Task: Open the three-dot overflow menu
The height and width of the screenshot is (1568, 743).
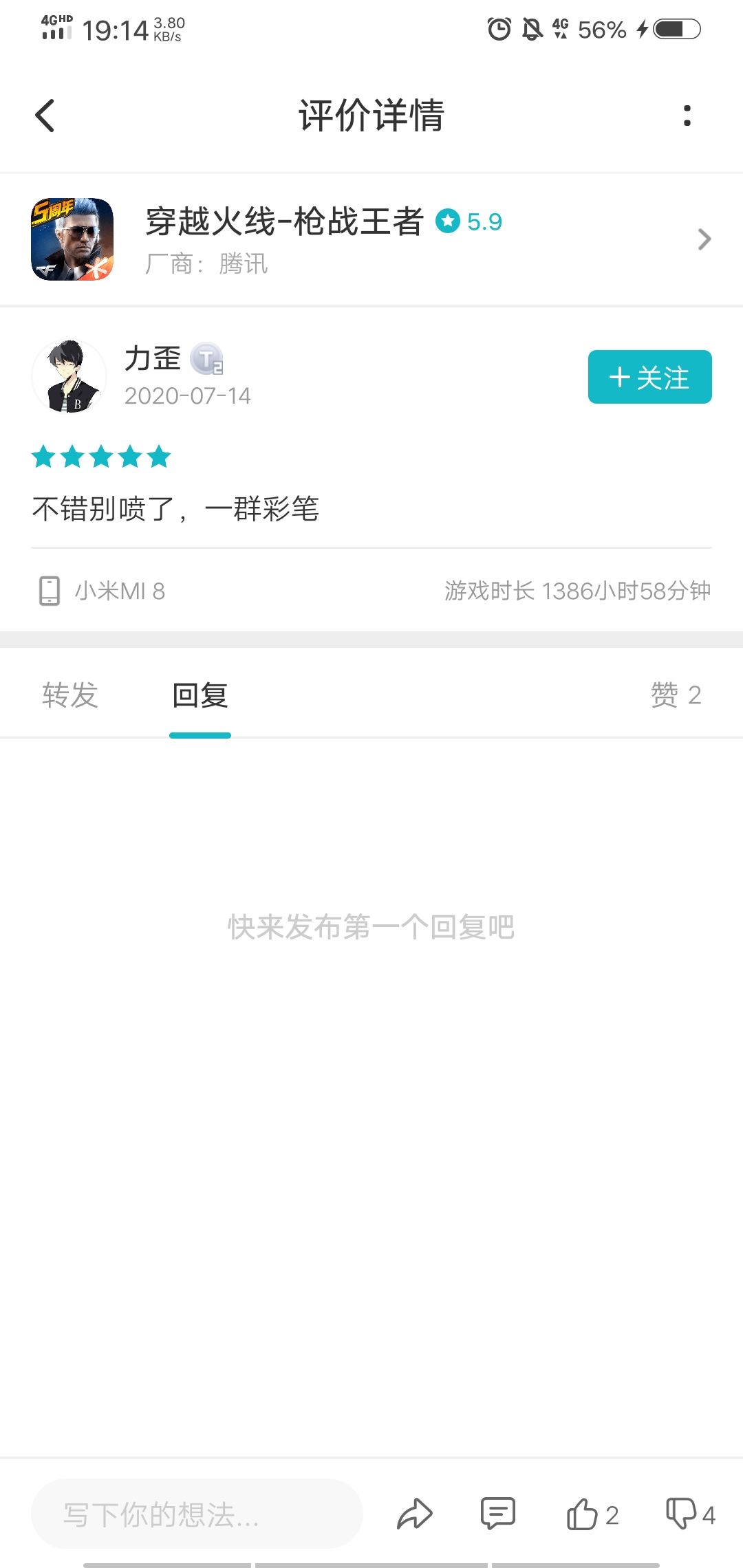Action: pos(685,116)
